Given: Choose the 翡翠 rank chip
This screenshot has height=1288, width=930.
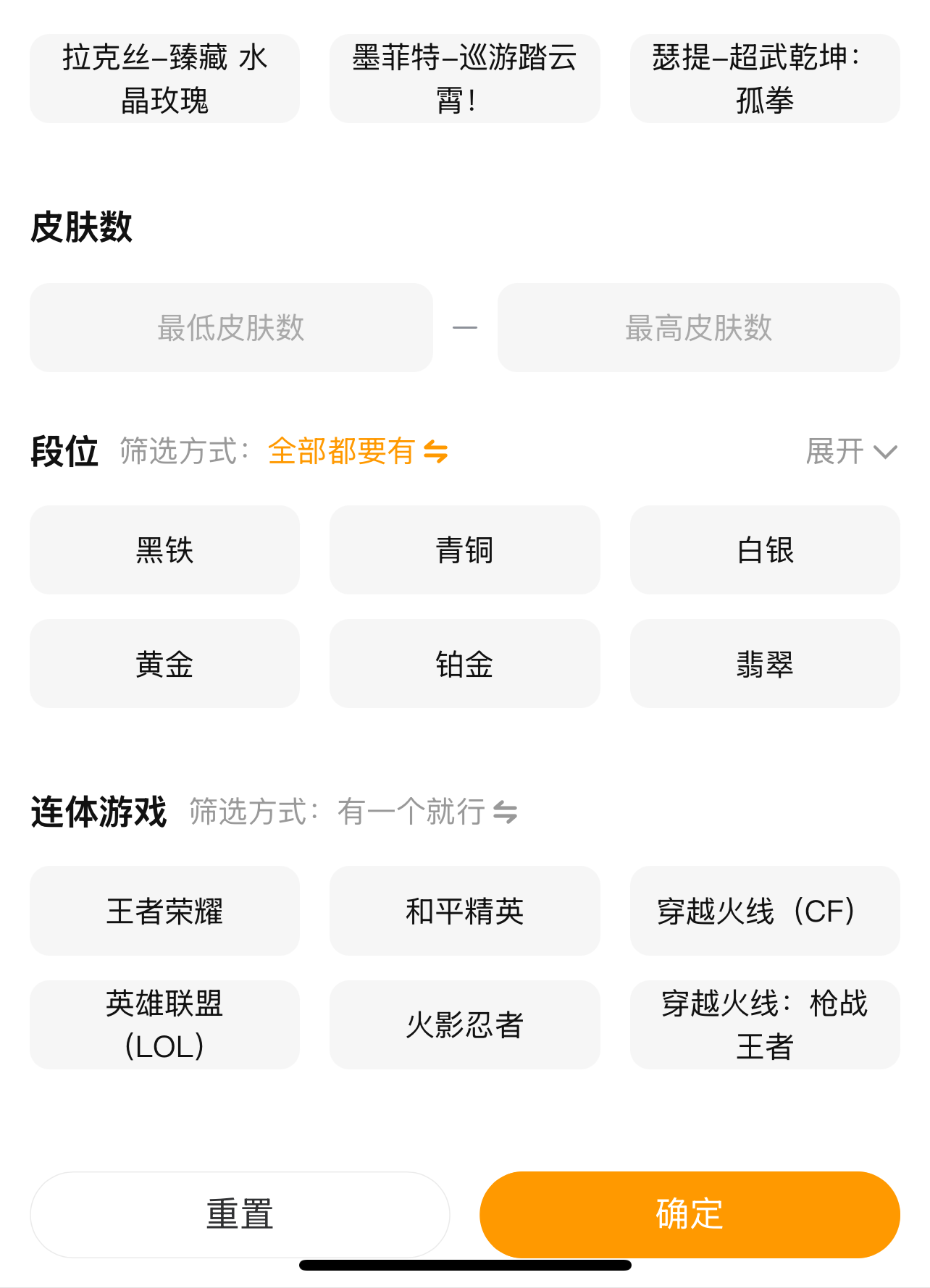Looking at the screenshot, I should coord(764,664).
